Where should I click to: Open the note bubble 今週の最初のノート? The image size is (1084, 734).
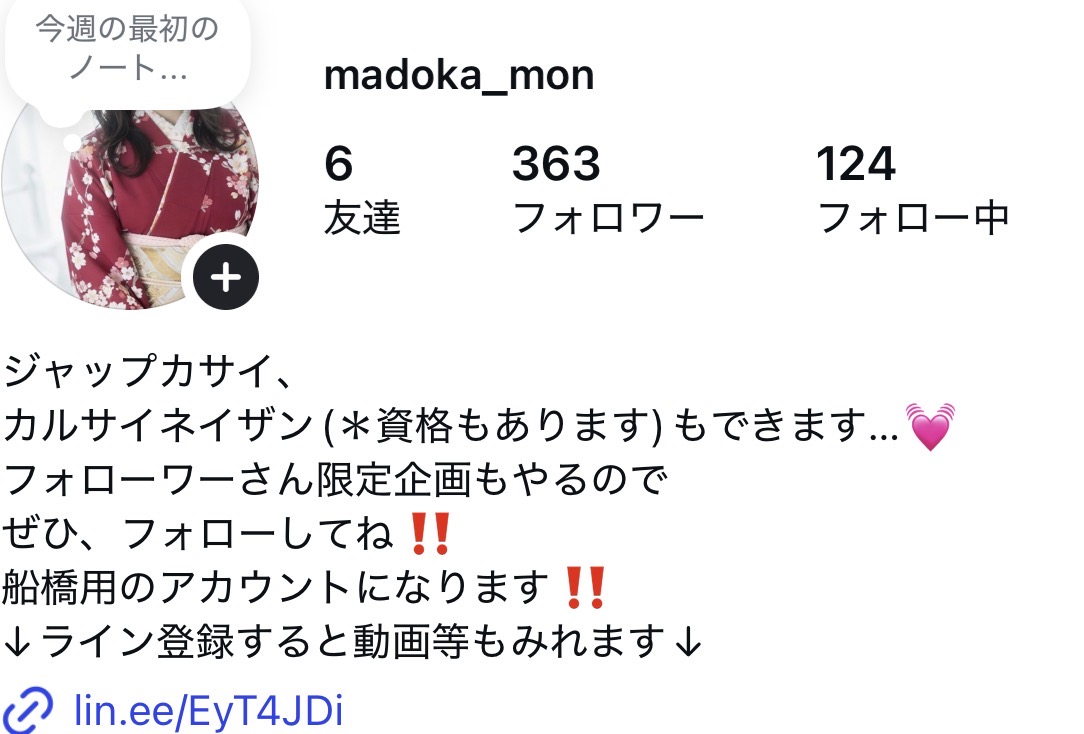click(126, 50)
